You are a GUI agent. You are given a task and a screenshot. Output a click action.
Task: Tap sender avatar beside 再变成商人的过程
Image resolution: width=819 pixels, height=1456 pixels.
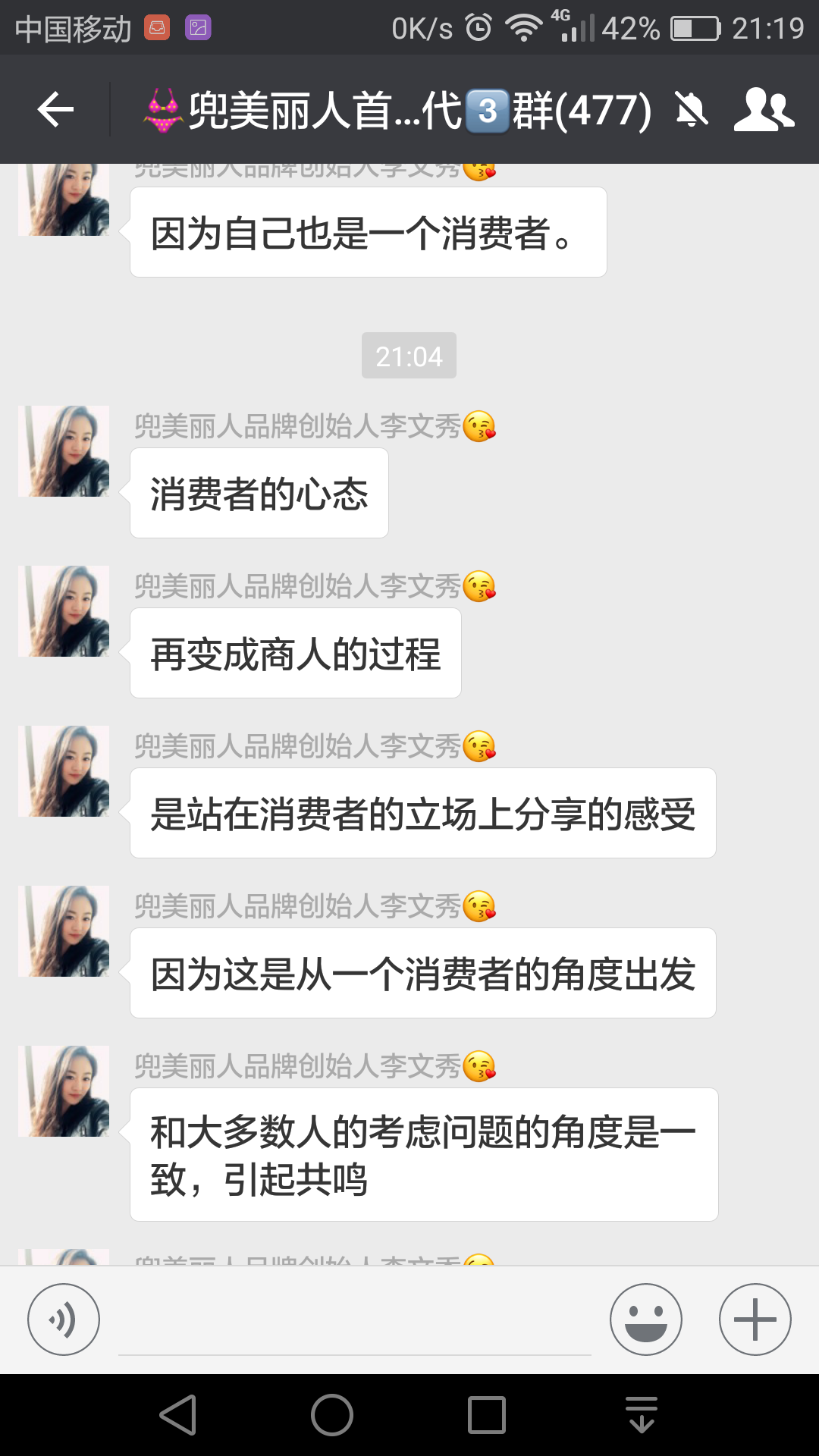click(64, 611)
